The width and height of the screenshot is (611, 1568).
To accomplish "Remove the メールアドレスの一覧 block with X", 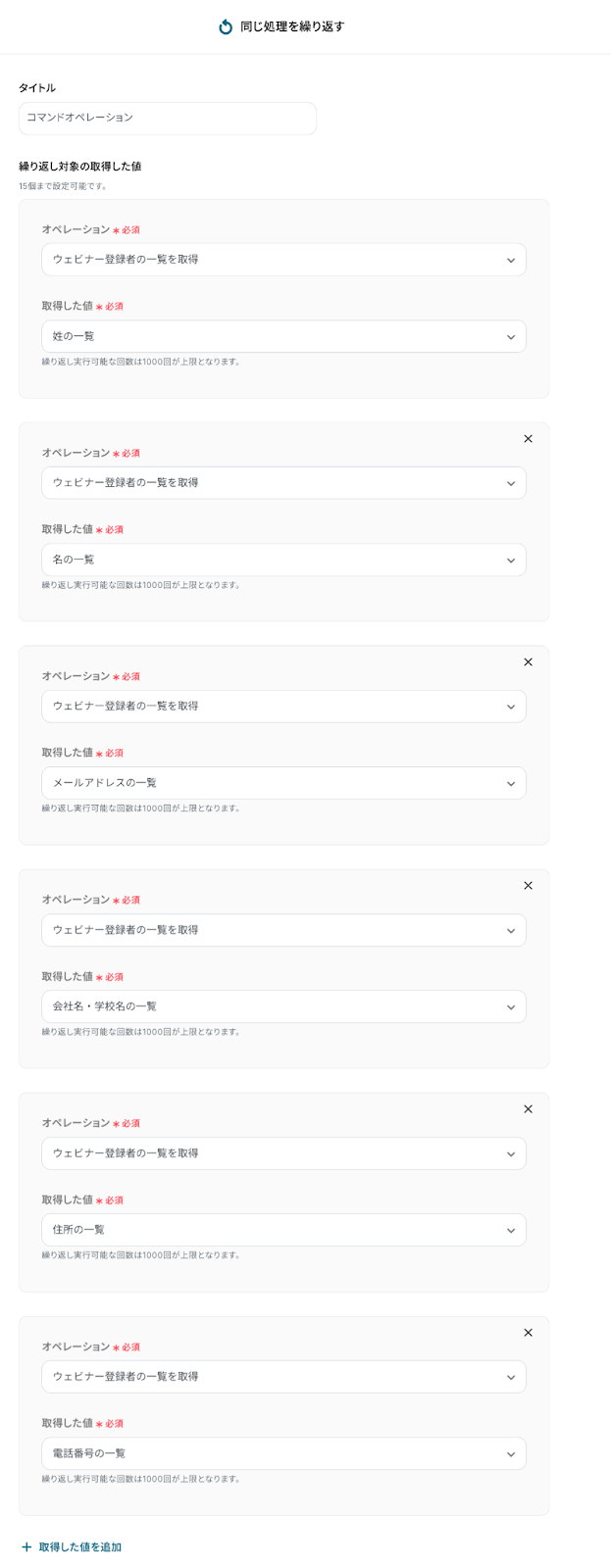I will [x=528, y=662].
